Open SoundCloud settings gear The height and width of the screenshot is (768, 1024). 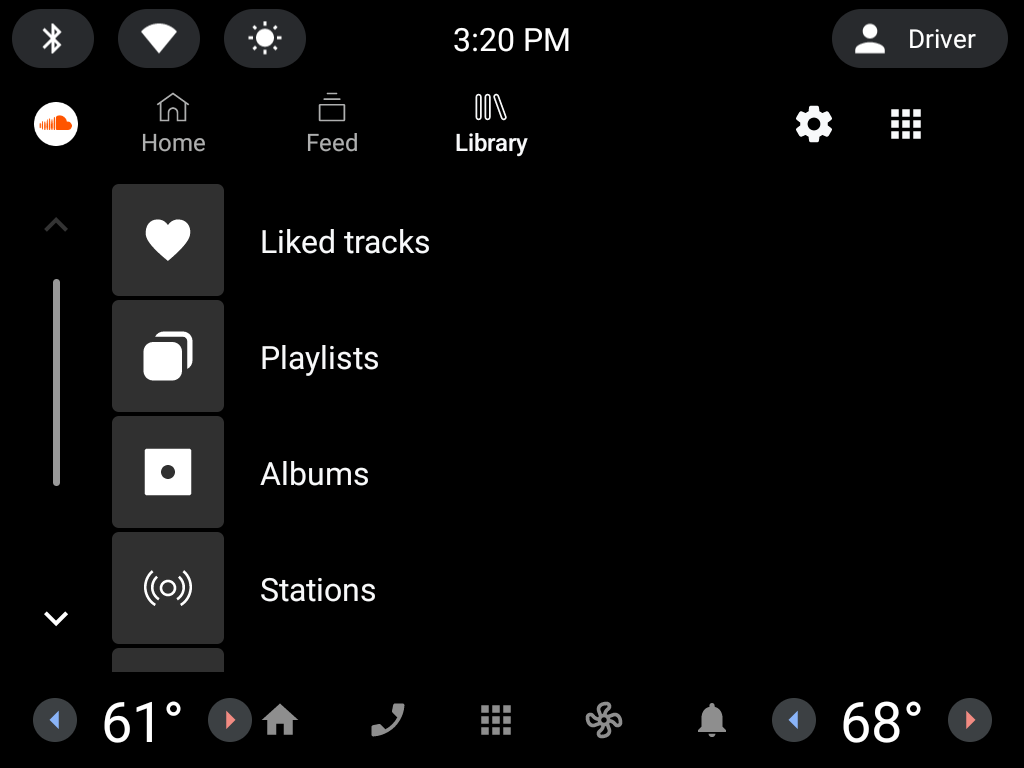[813, 124]
